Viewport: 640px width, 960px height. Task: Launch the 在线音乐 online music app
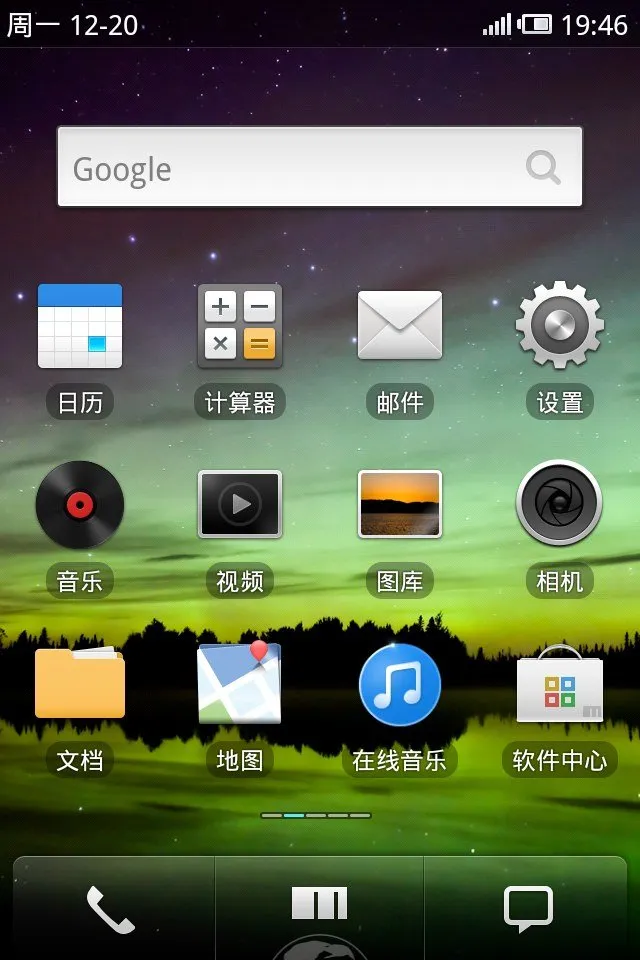click(x=400, y=684)
